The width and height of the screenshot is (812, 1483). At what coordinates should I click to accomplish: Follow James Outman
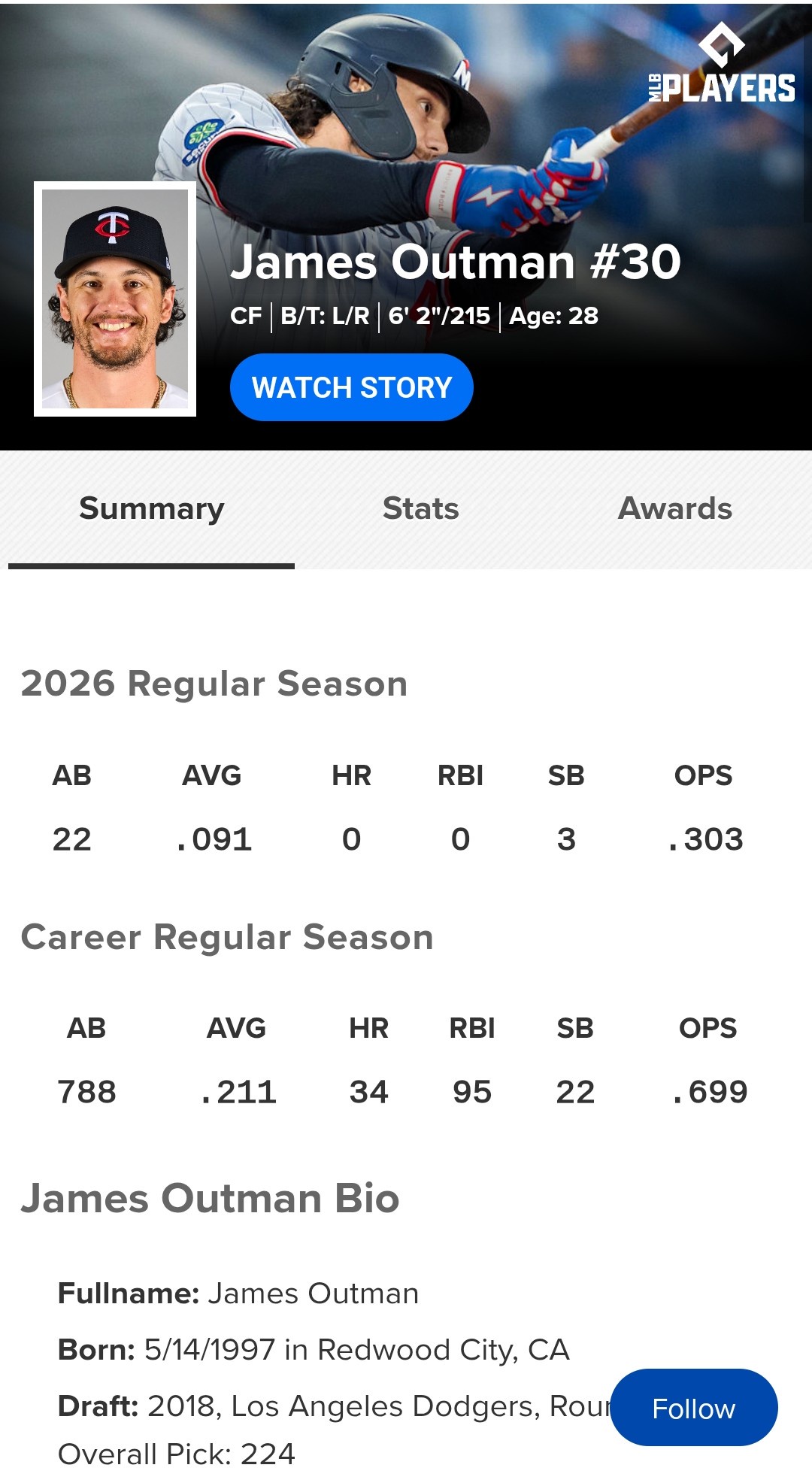click(x=693, y=1408)
